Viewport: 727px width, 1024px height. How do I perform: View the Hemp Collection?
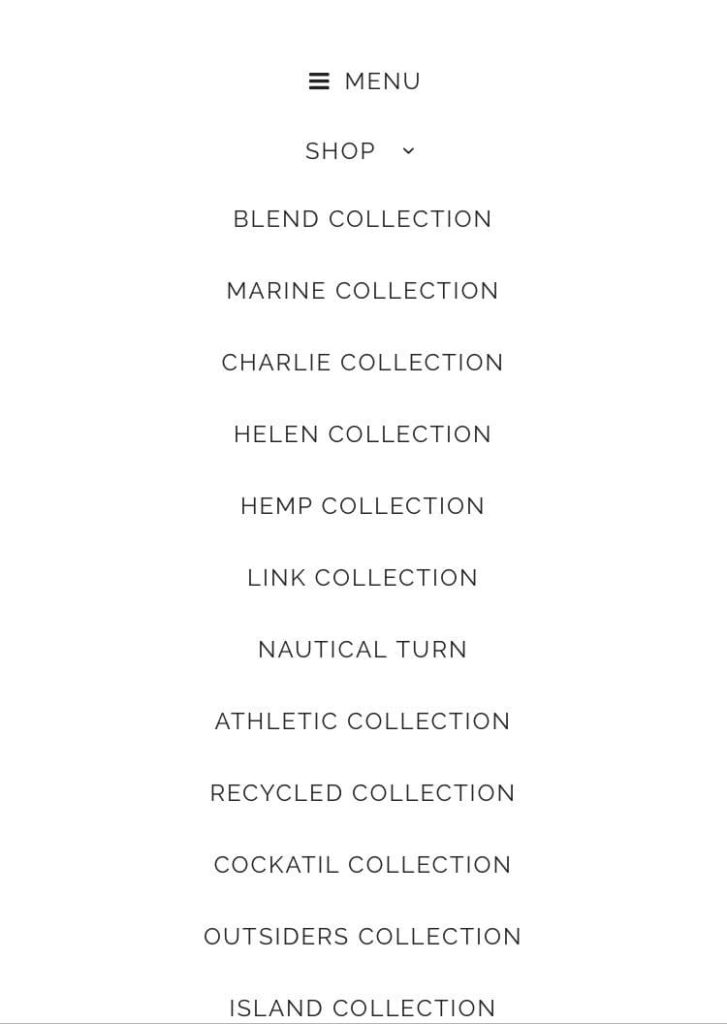(362, 506)
